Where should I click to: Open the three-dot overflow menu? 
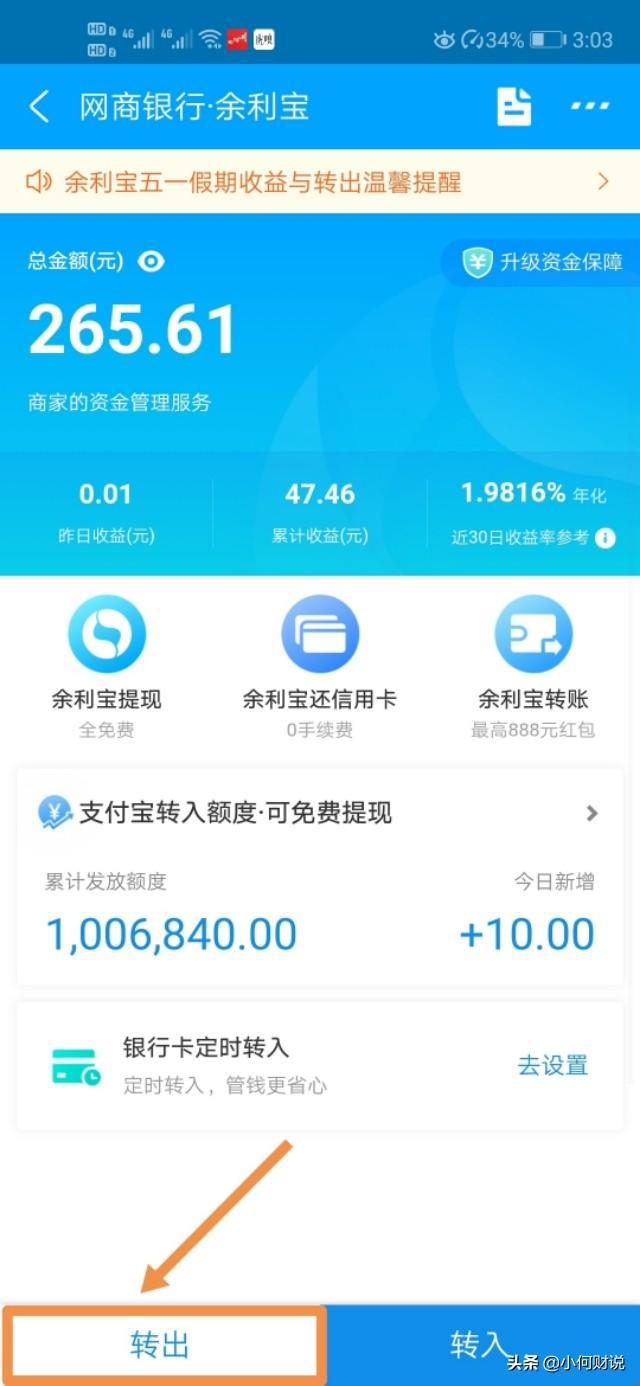point(590,106)
